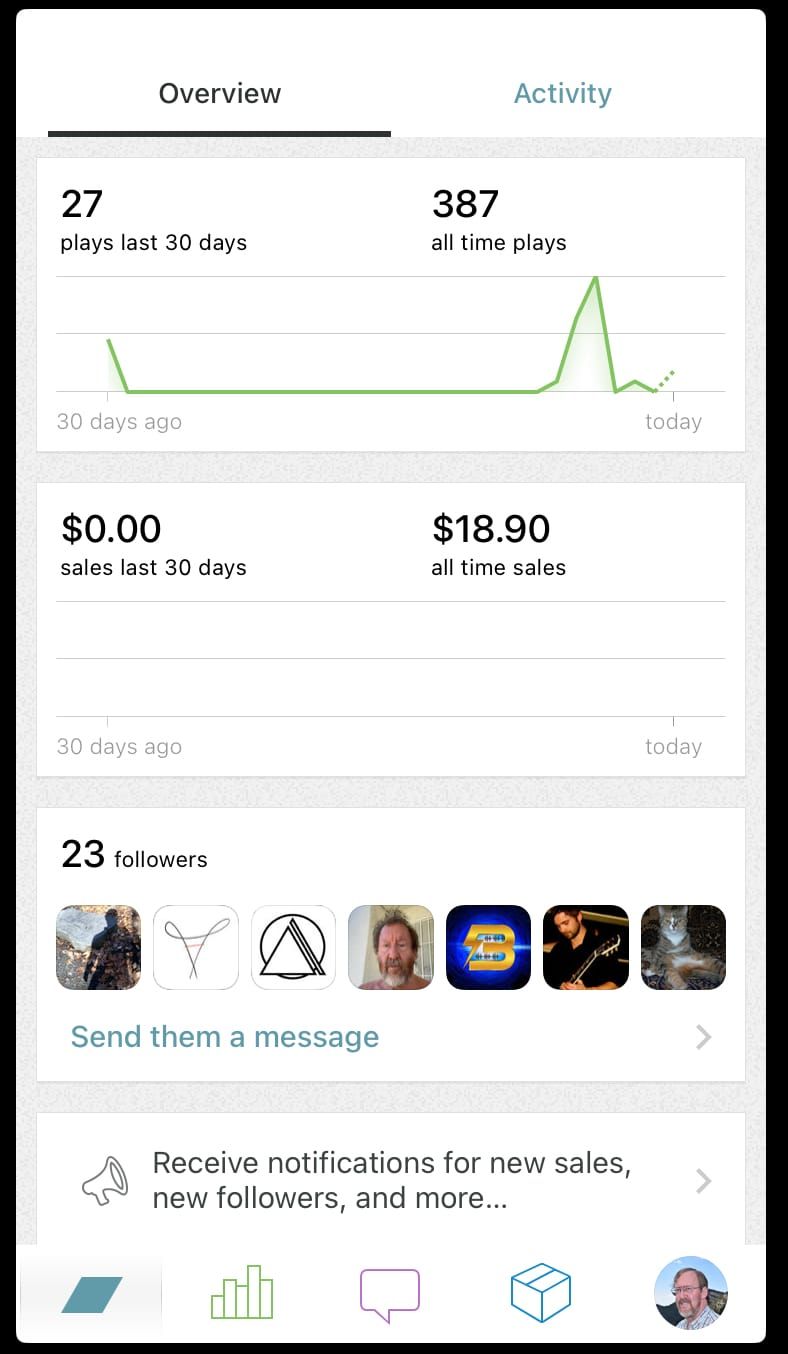Open notifications settings for new sales row
Viewport: 788px width, 1354px height.
click(x=391, y=1181)
